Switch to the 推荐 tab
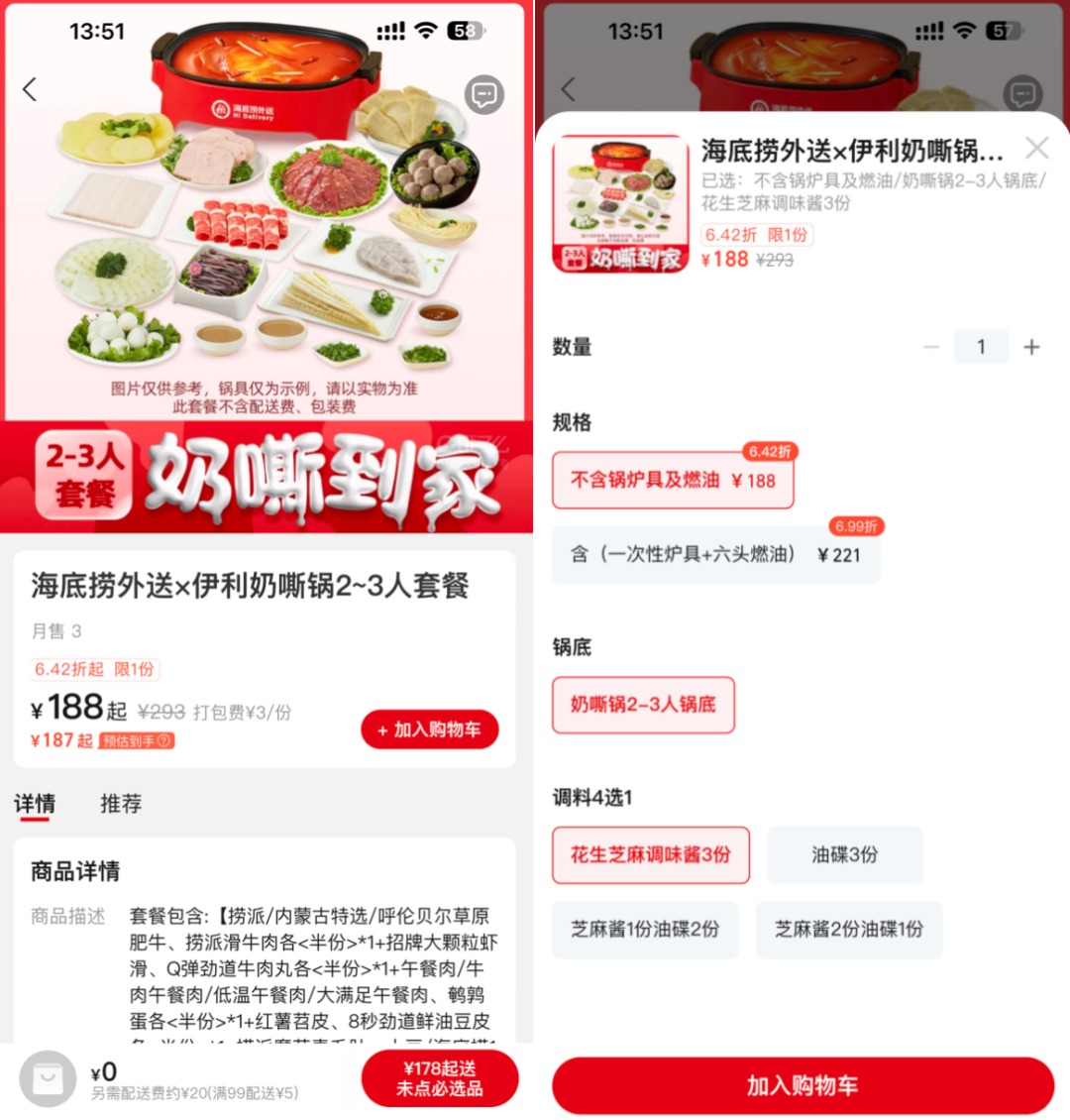This screenshot has width=1070, height=1120. [x=121, y=804]
